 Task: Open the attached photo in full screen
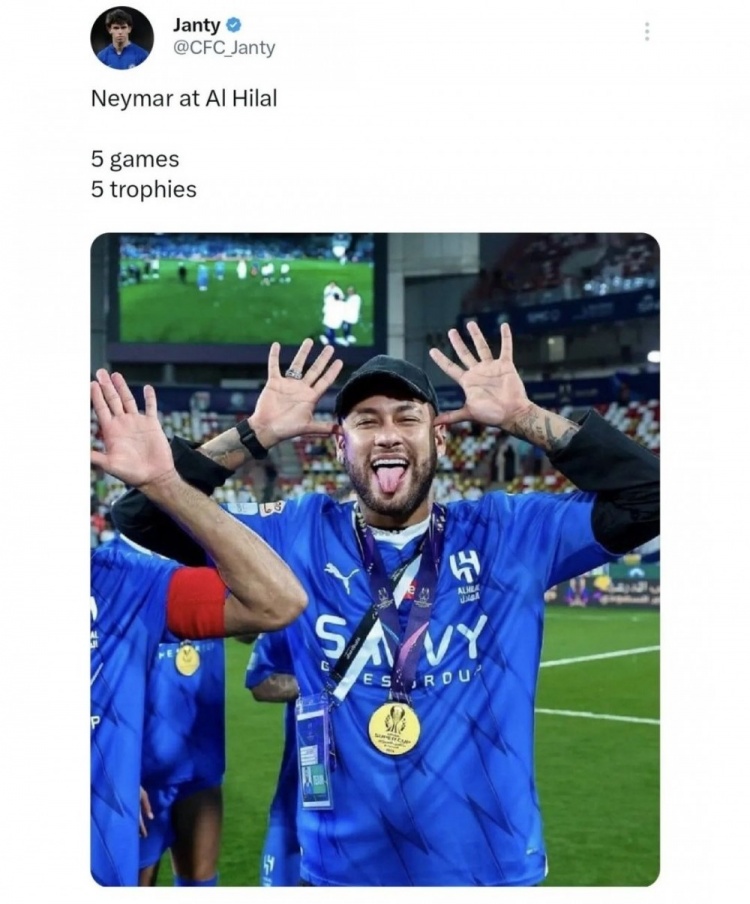[375, 560]
